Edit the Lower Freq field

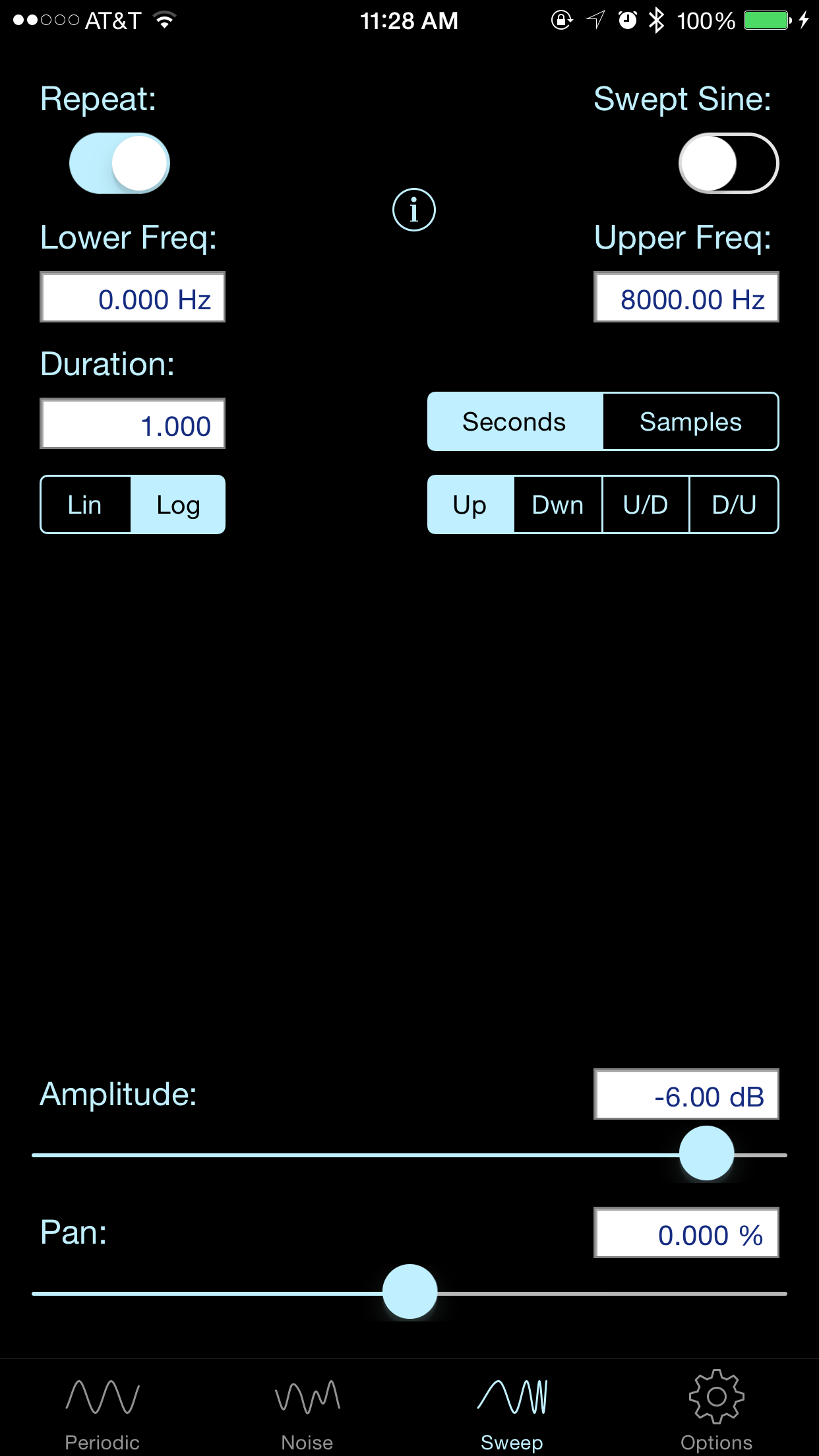coord(133,297)
